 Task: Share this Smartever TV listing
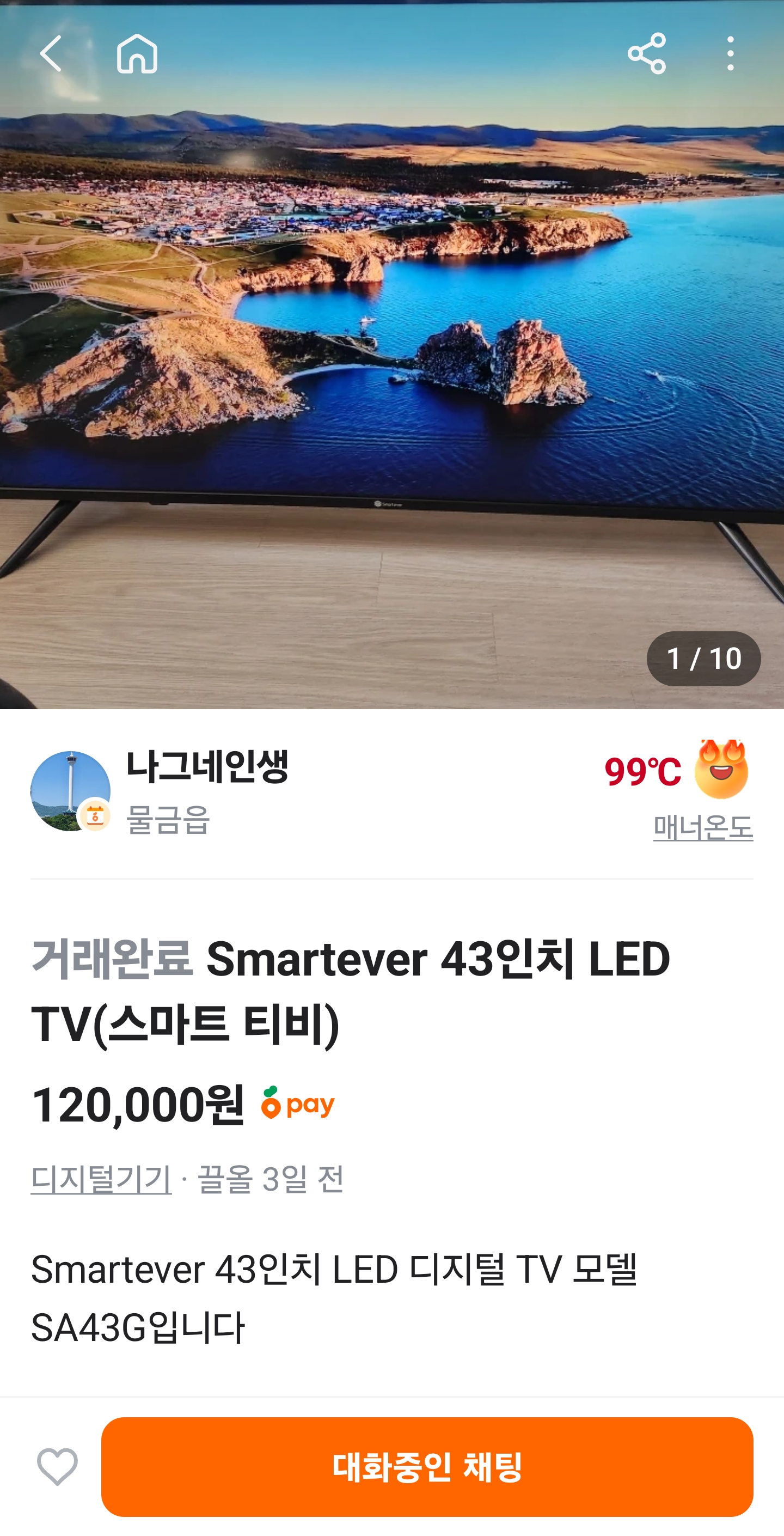(x=646, y=54)
